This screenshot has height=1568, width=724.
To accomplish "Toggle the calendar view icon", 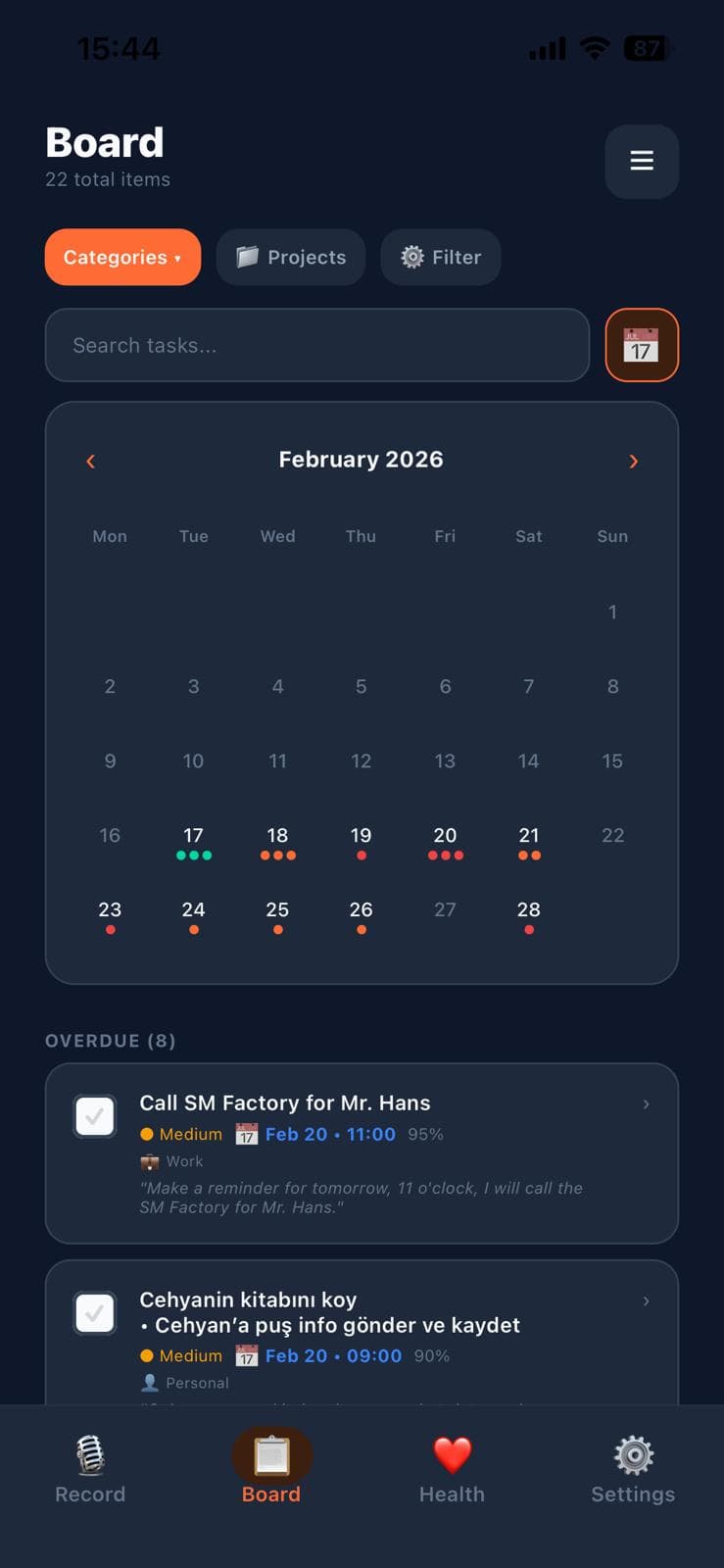I will (x=642, y=345).
